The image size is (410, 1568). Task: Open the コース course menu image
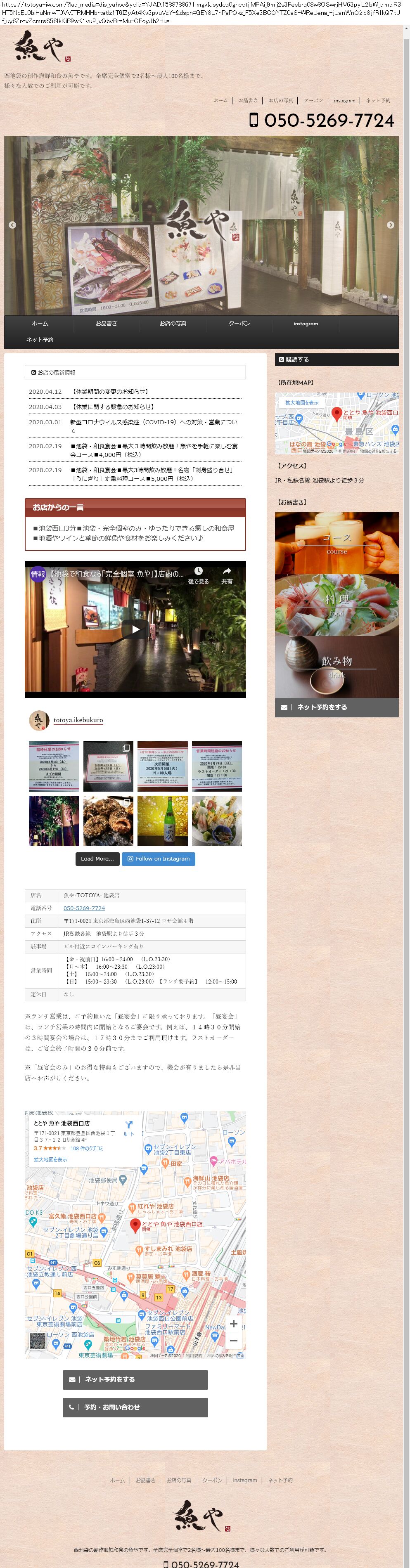pyautogui.click(x=336, y=543)
